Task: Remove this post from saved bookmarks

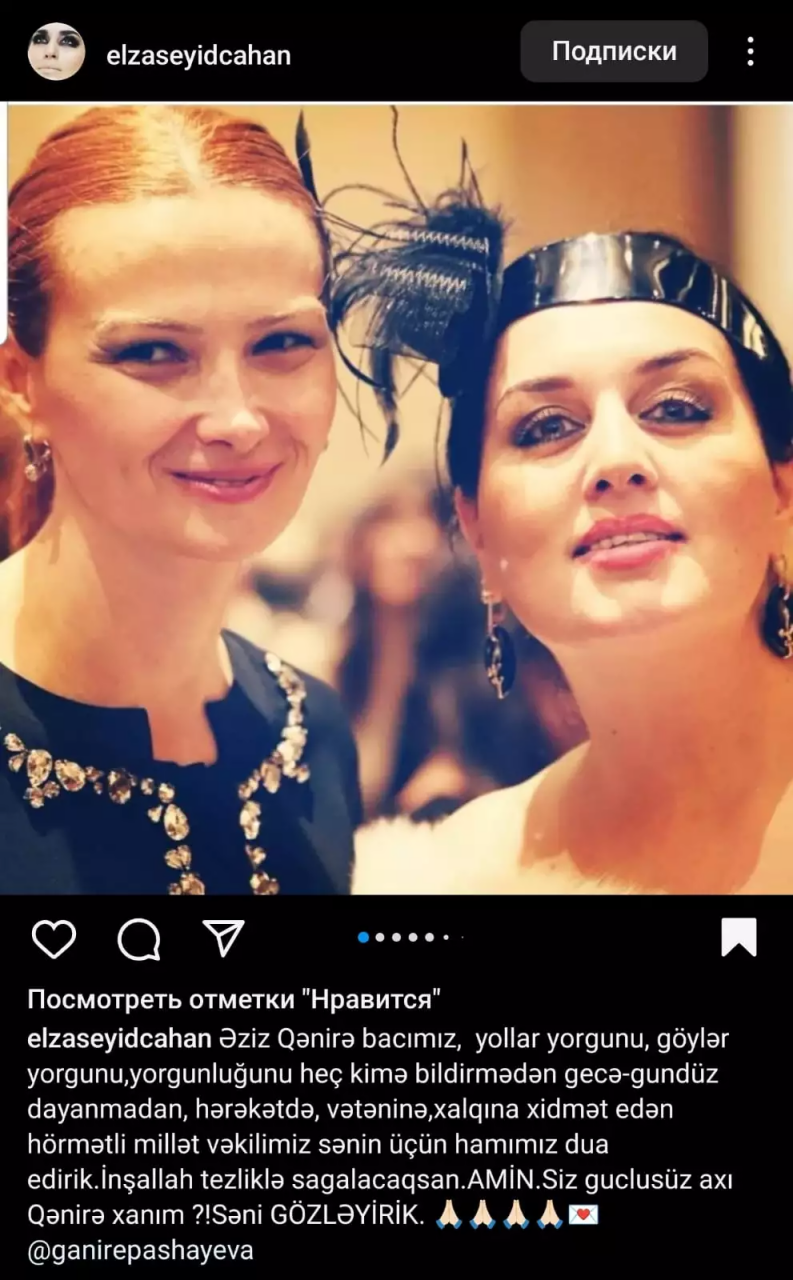Action: (739, 938)
